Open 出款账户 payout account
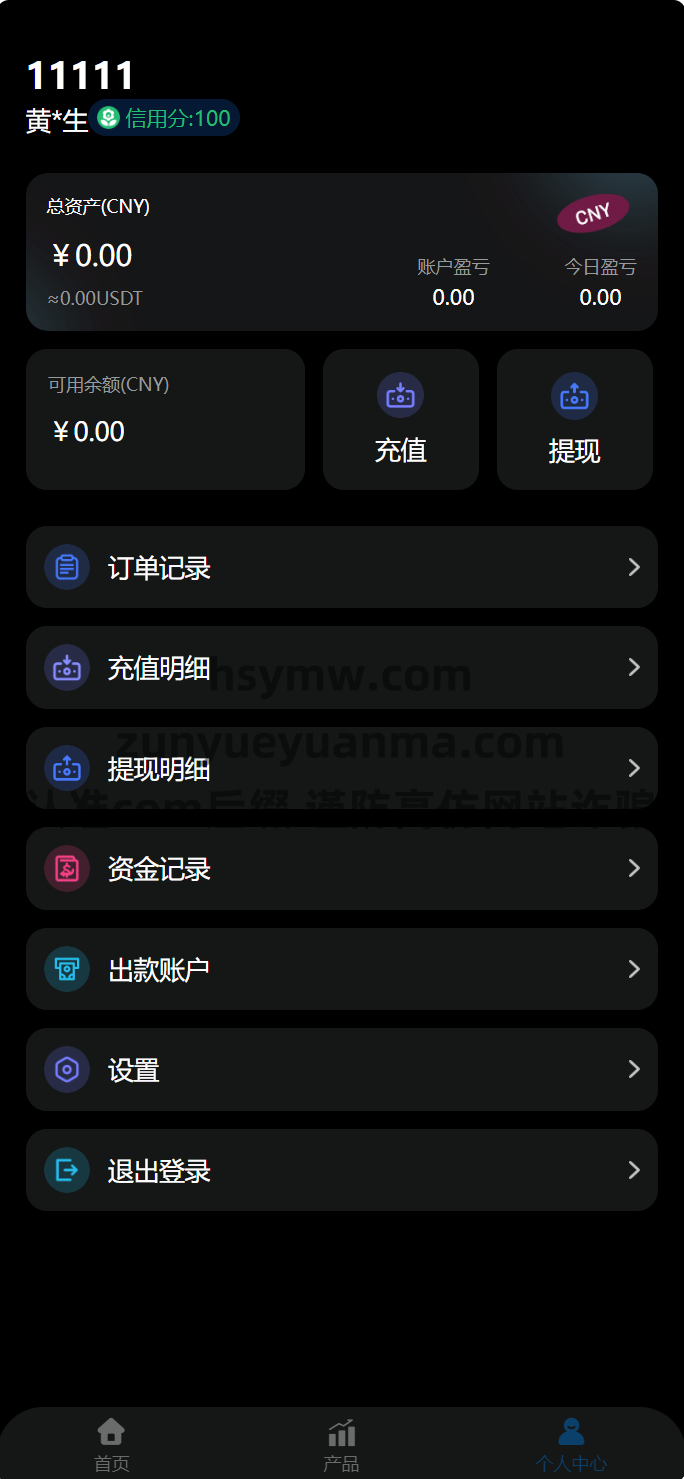The height and width of the screenshot is (1479, 684). pos(342,969)
